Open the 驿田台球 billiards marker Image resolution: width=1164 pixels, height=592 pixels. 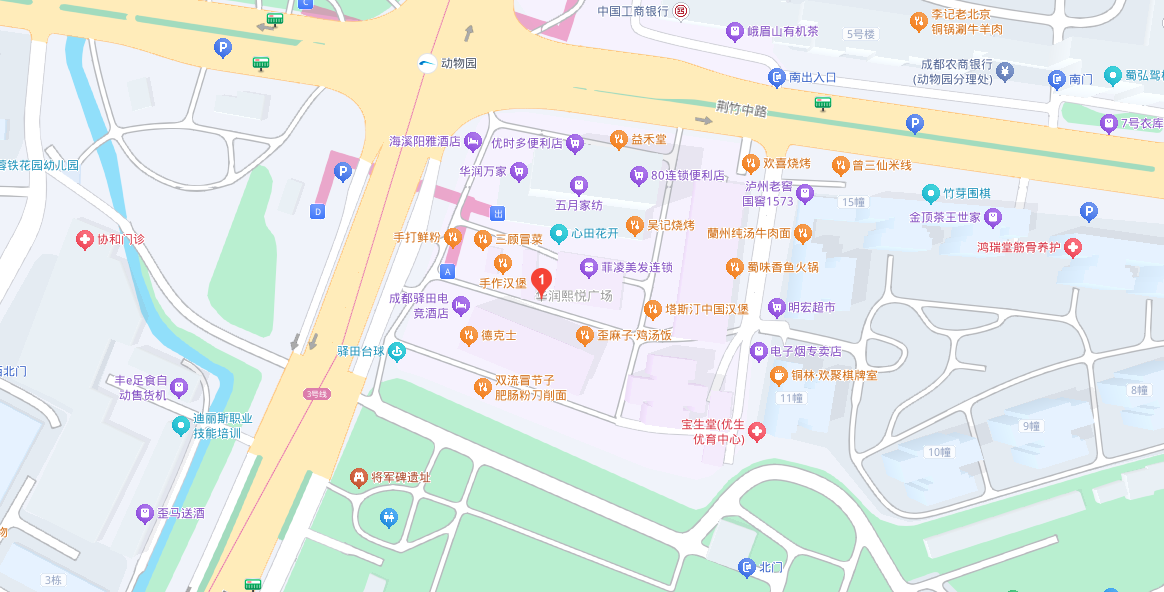pyautogui.click(x=397, y=350)
